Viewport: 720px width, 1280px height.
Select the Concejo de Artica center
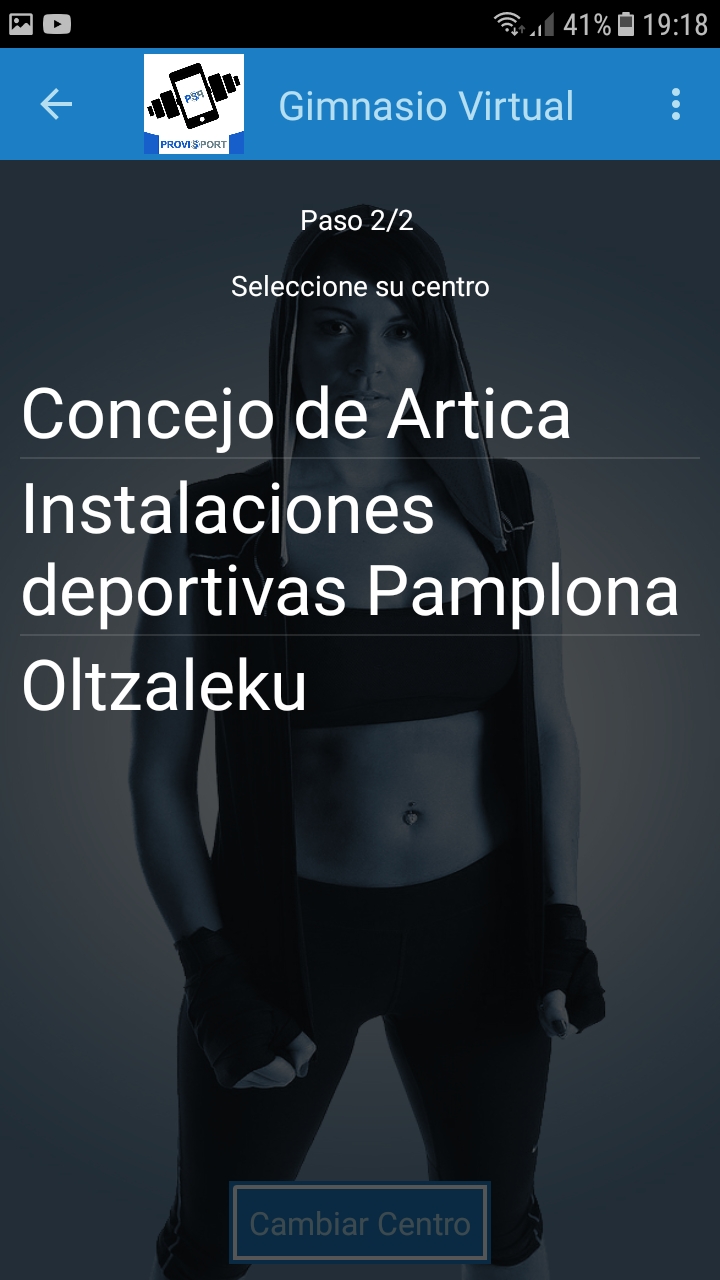pyautogui.click(x=296, y=414)
